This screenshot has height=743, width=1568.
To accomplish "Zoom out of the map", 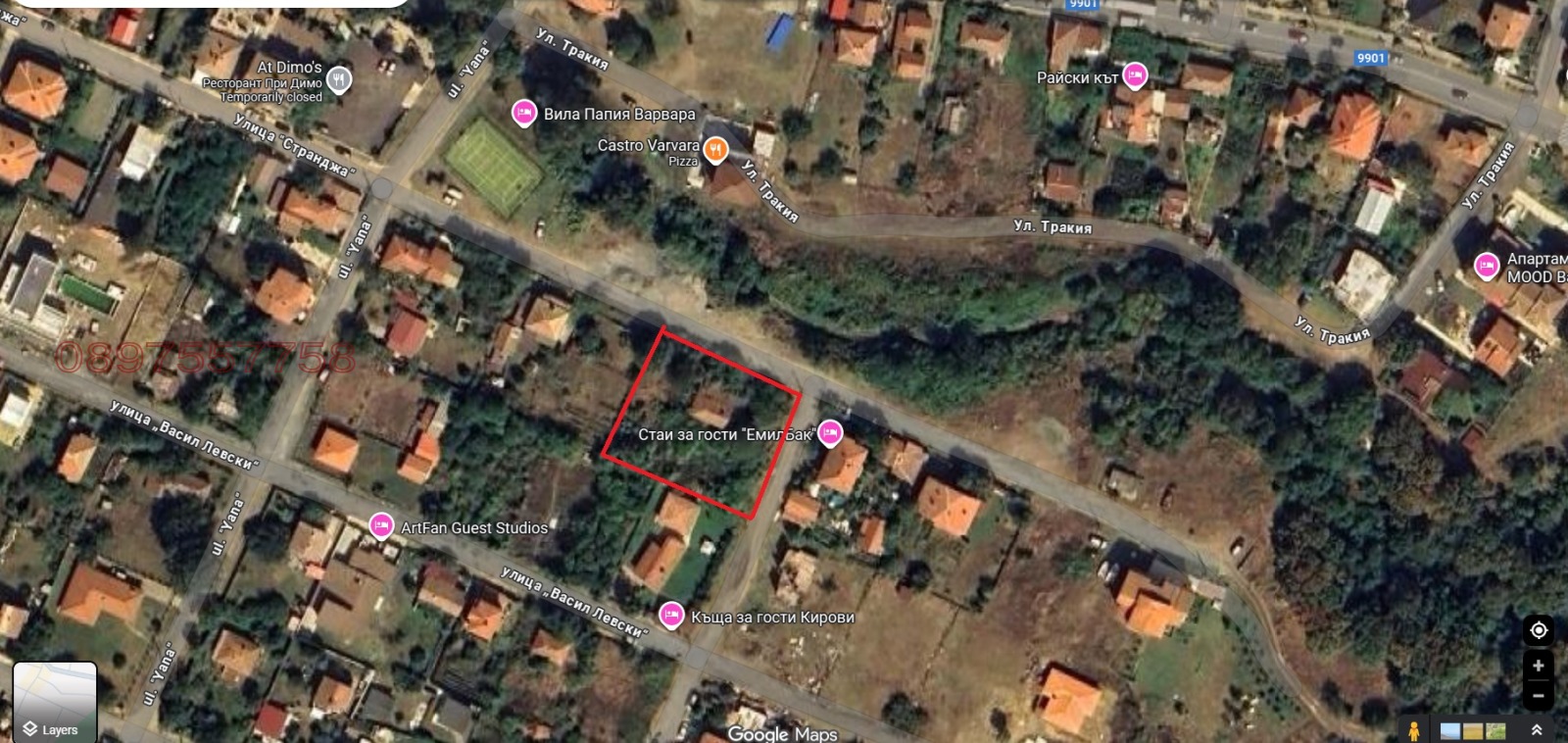I will (1538, 696).
